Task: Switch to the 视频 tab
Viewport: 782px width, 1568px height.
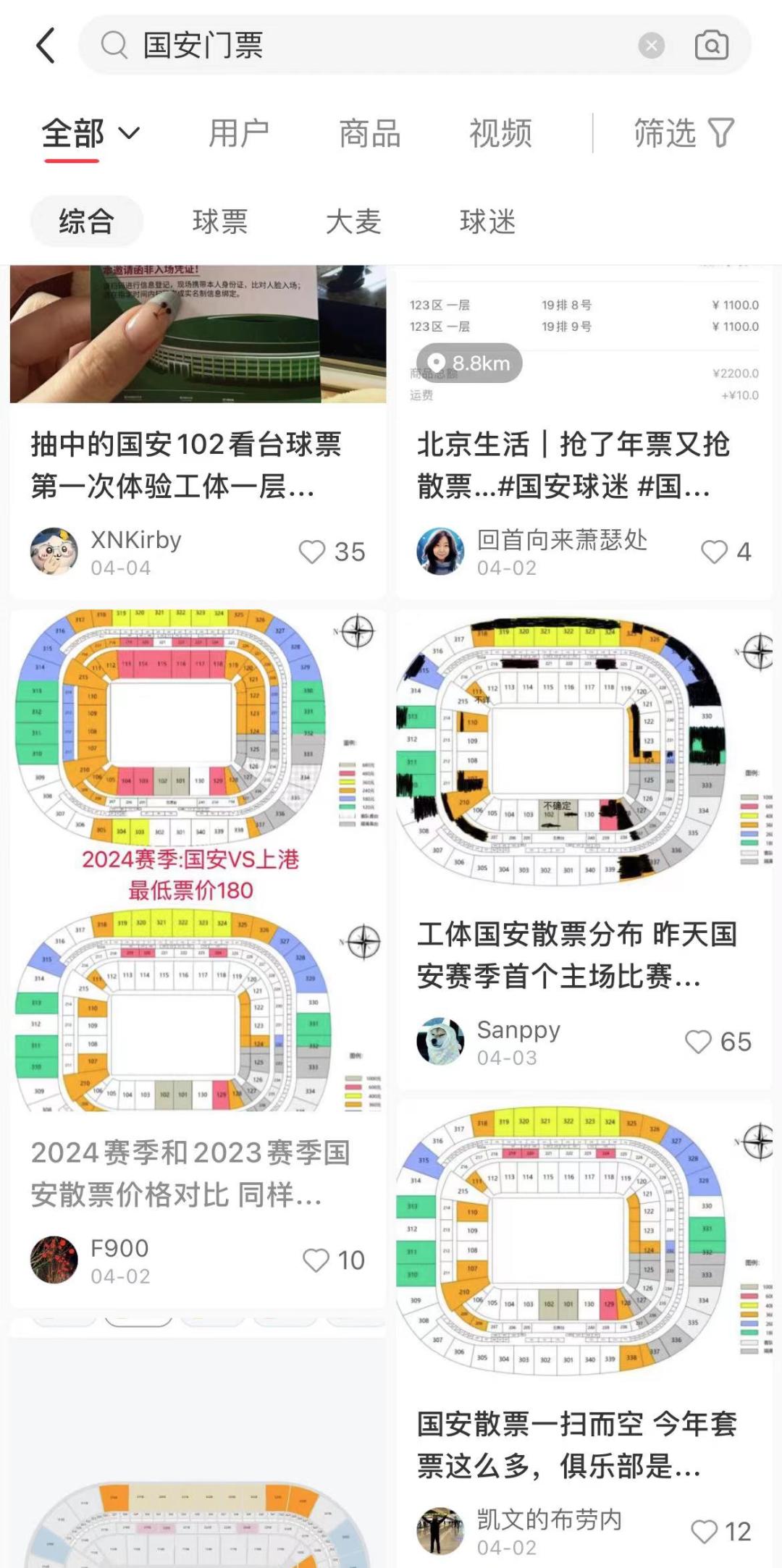Action: [x=500, y=134]
